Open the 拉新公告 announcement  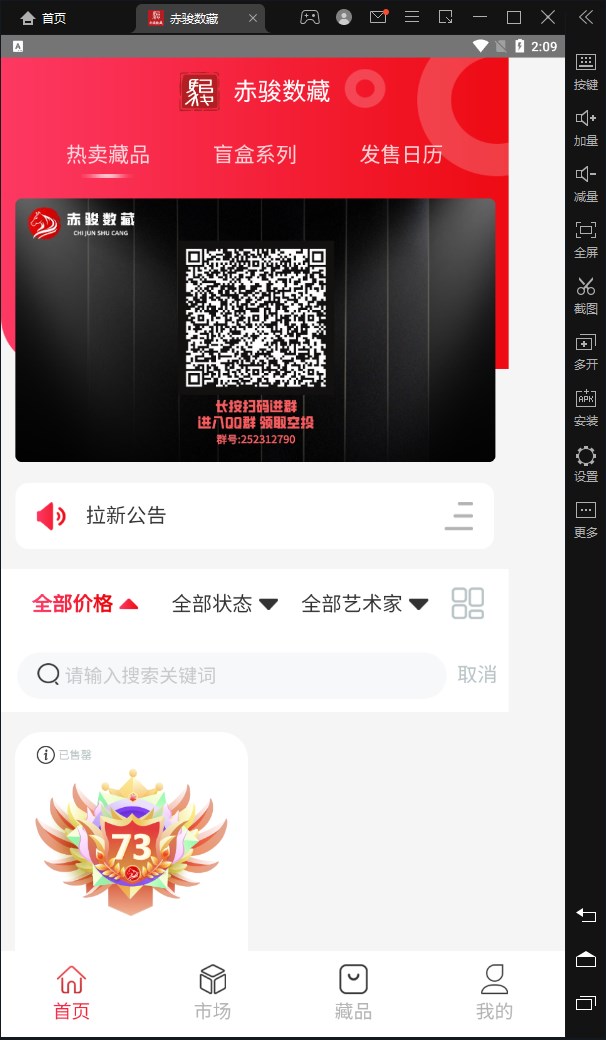tap(126, 516)
